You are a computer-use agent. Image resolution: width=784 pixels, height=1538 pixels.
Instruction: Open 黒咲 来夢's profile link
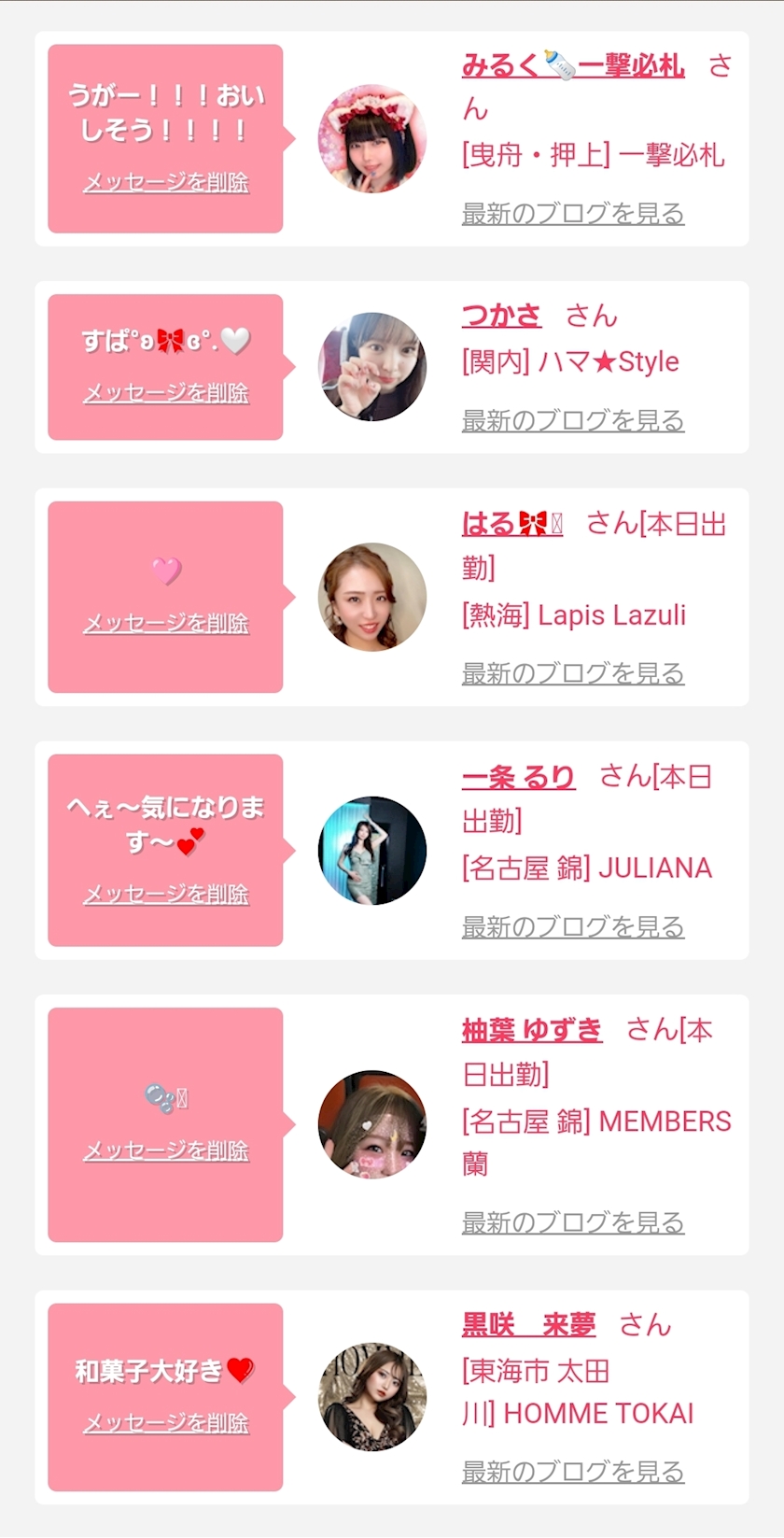pyautogui.click(x=528, y=1324)
